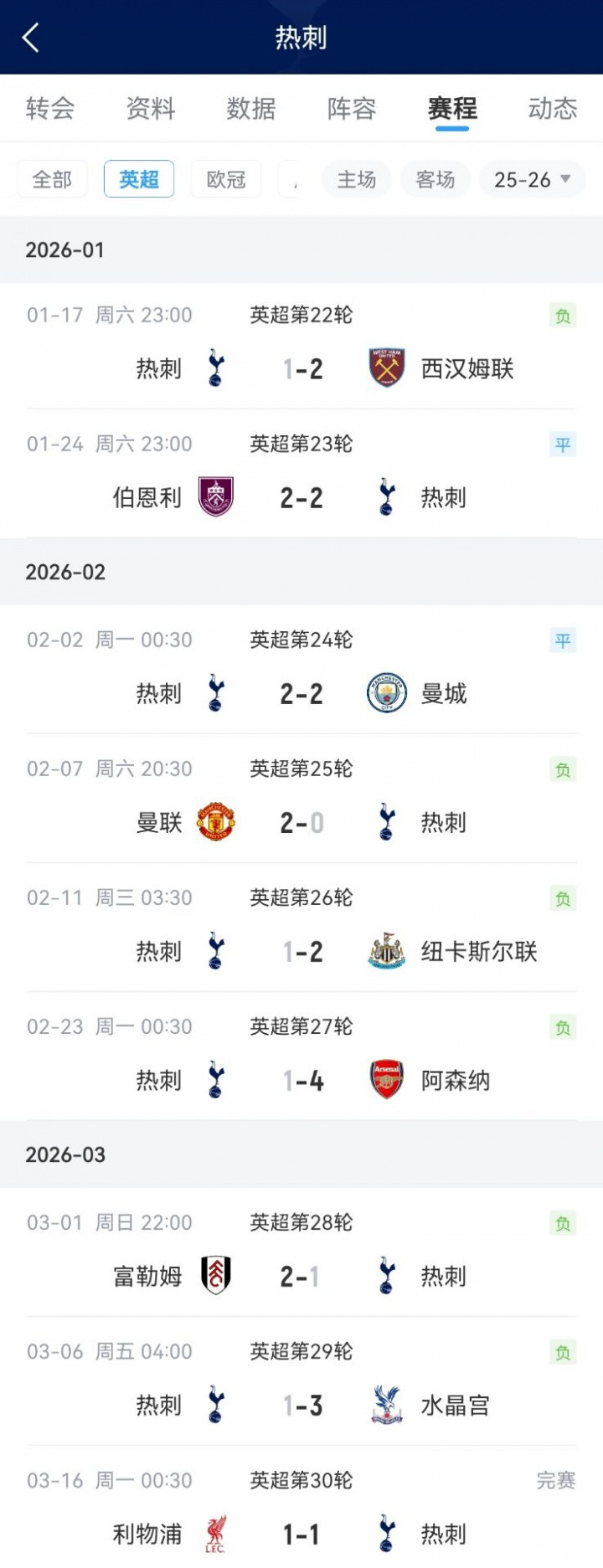View the 热刺 vs 纽卡斯尔联 match
This screenshot has width=603, height=1568.
click(x=301, y=951)
